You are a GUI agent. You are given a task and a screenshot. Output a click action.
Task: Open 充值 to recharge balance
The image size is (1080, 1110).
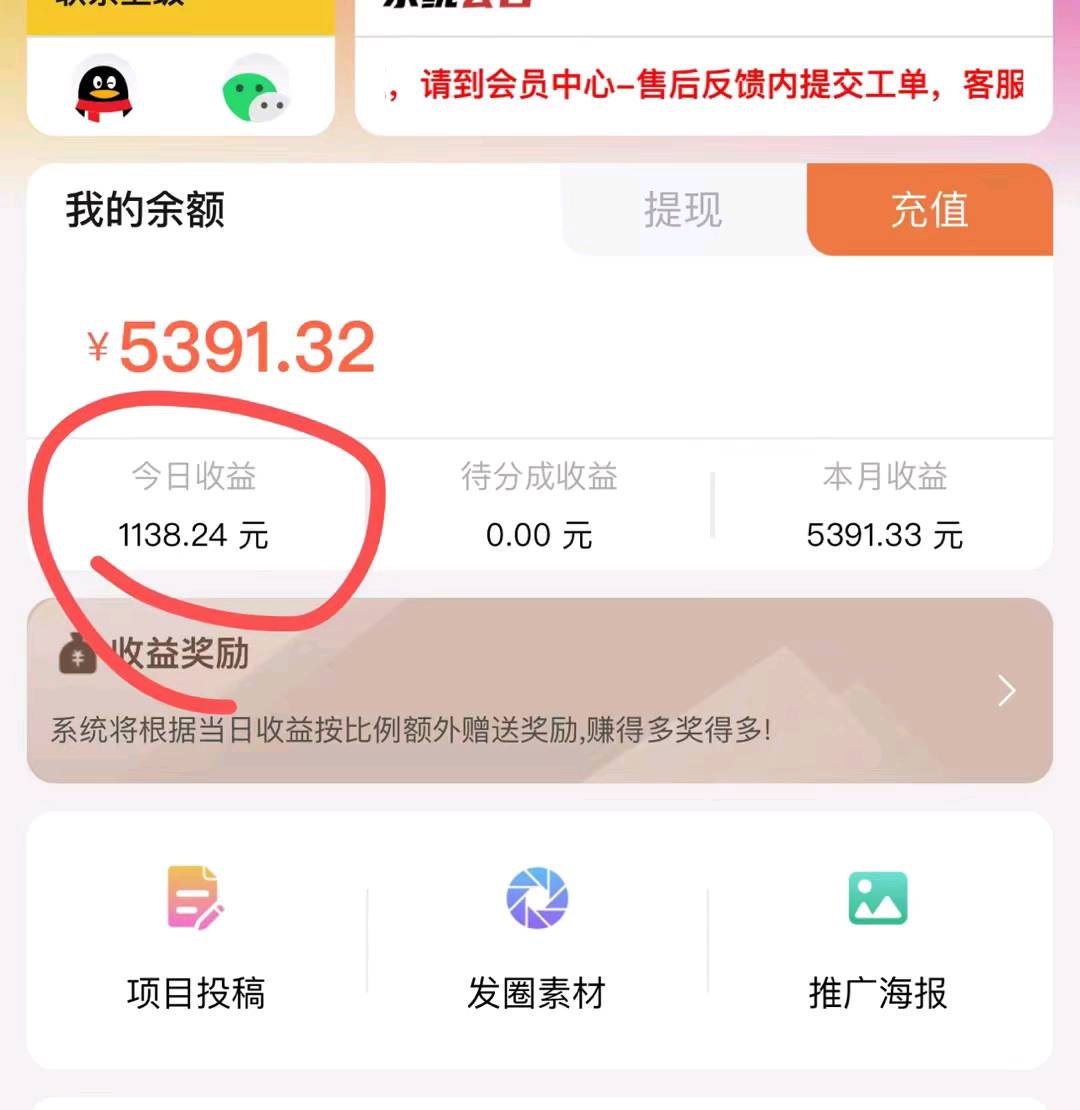coord(929,210)
